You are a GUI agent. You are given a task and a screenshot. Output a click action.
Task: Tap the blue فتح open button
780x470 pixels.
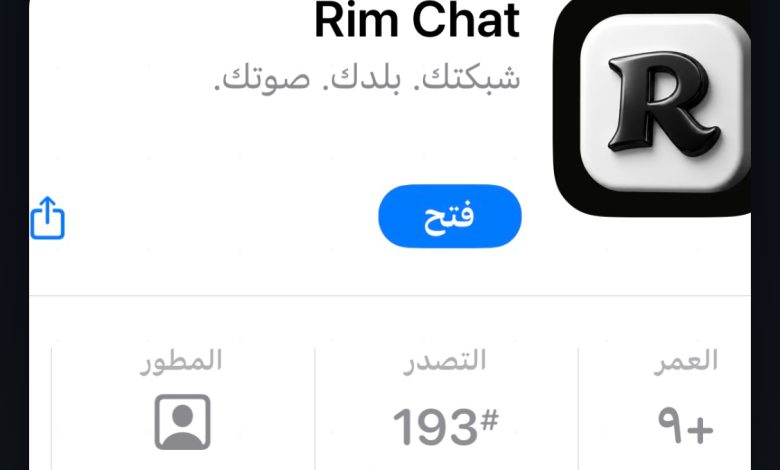450,216
